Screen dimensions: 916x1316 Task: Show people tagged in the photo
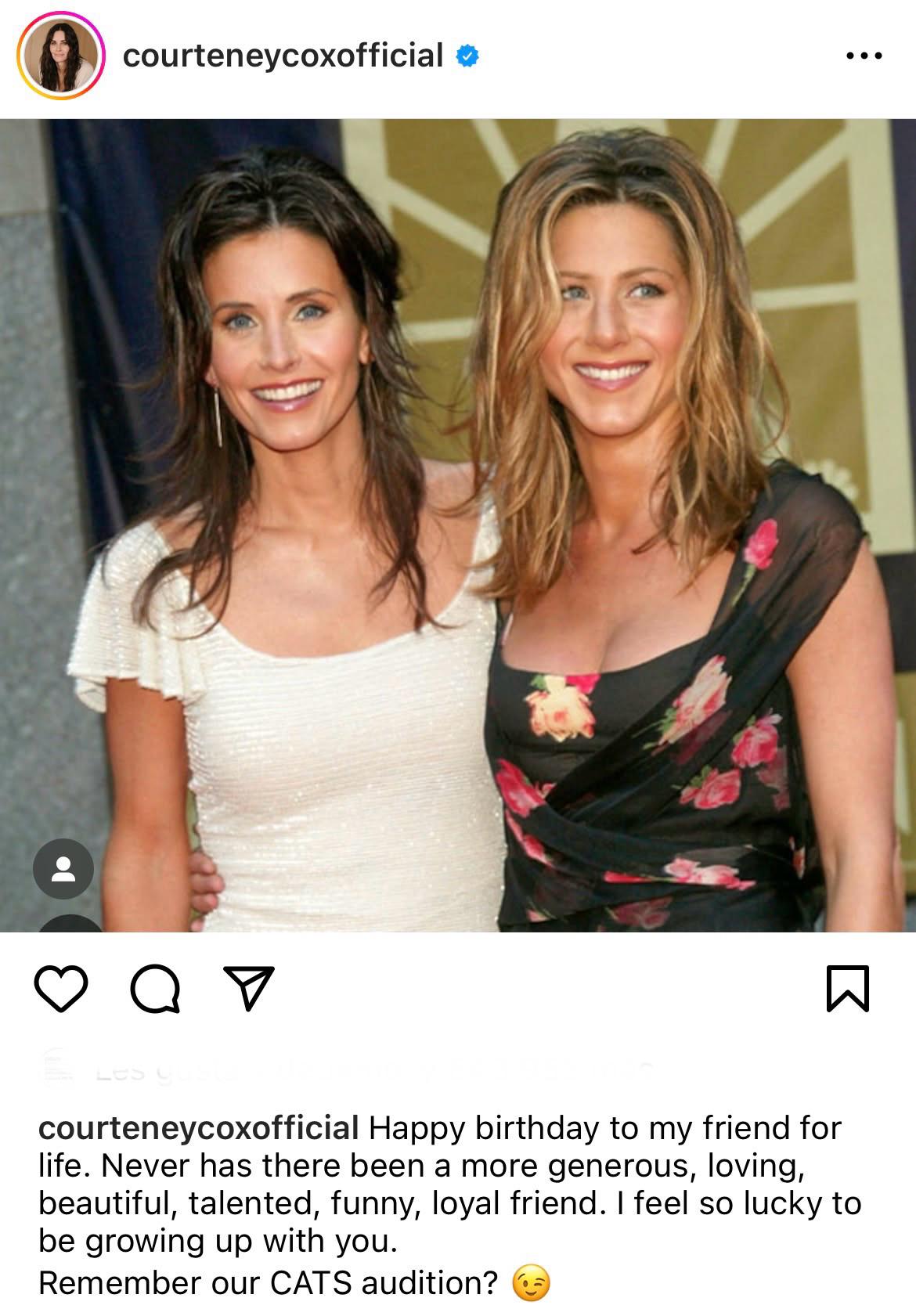click(63, 868)
